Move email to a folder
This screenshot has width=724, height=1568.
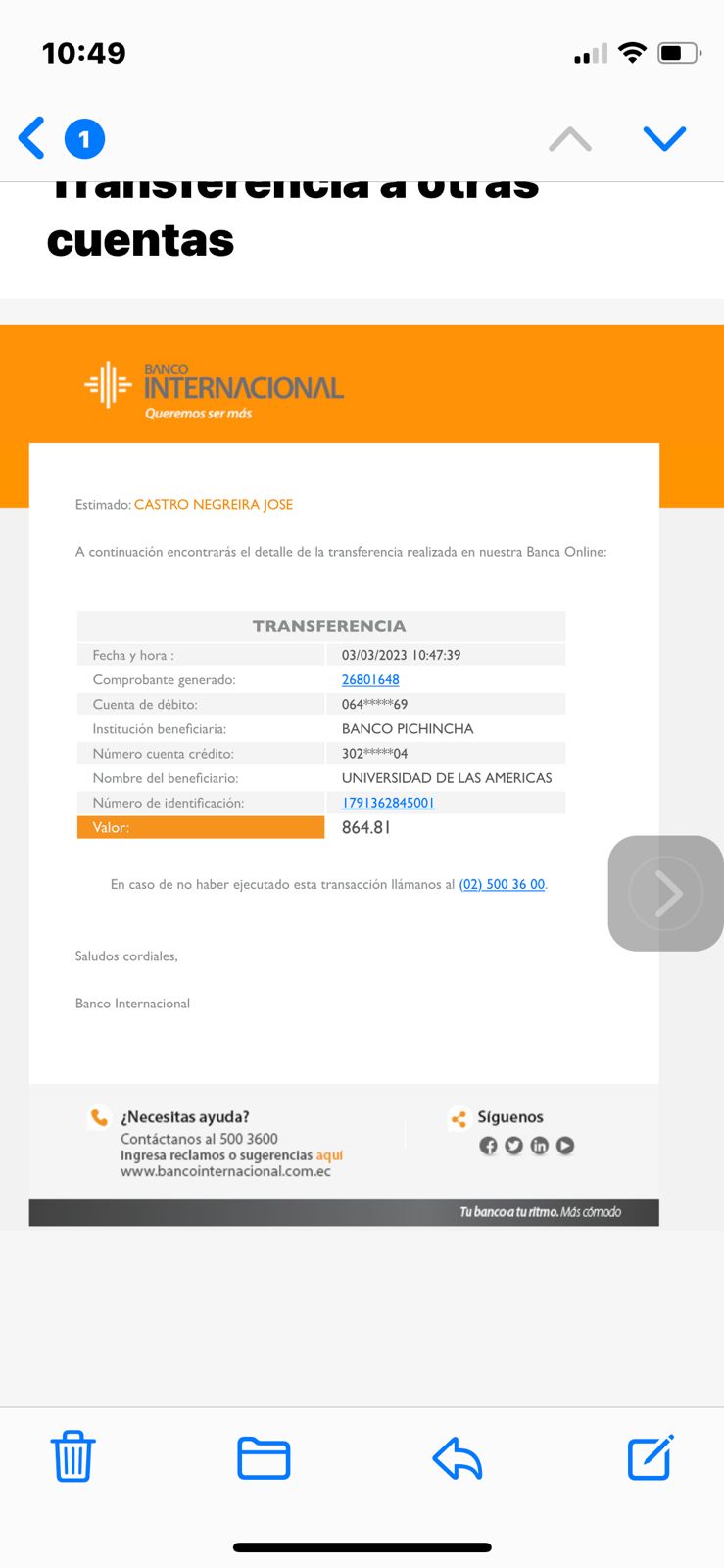264,1457
